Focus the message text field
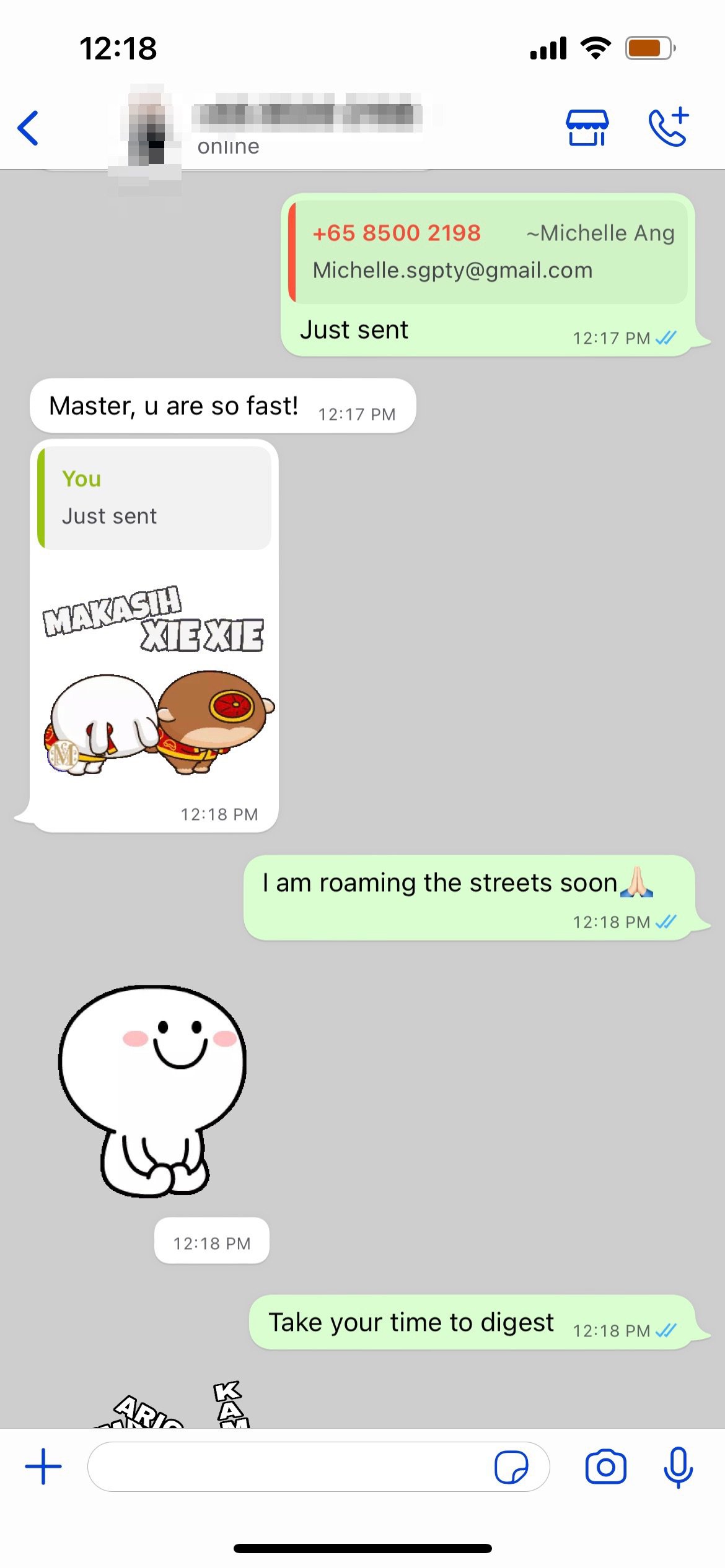 tap(285, 1466)
